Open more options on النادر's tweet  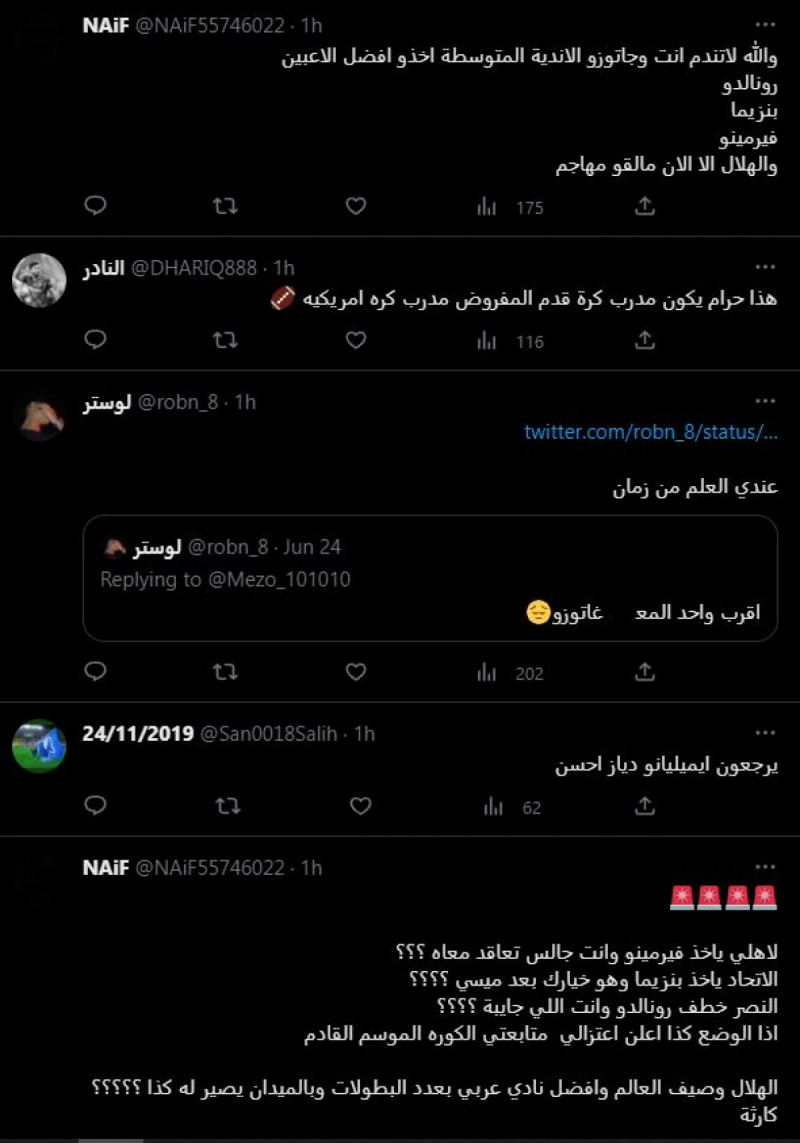766,265
